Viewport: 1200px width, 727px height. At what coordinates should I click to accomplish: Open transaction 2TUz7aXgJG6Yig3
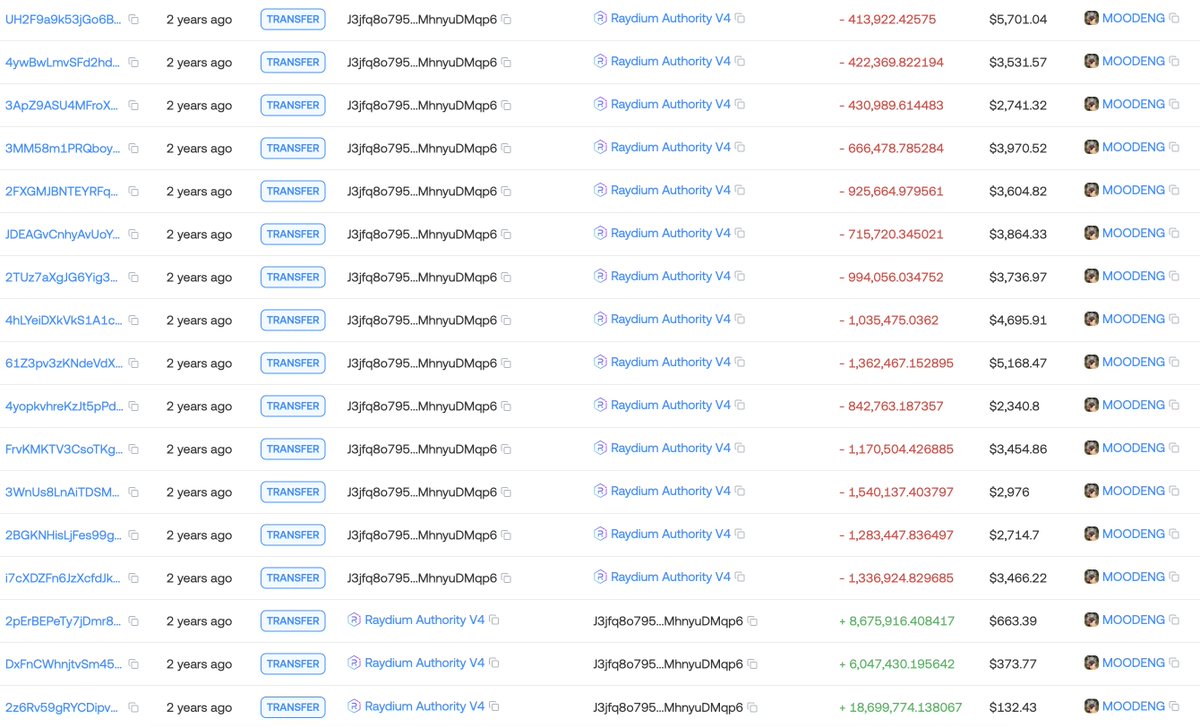pos(63,277)
